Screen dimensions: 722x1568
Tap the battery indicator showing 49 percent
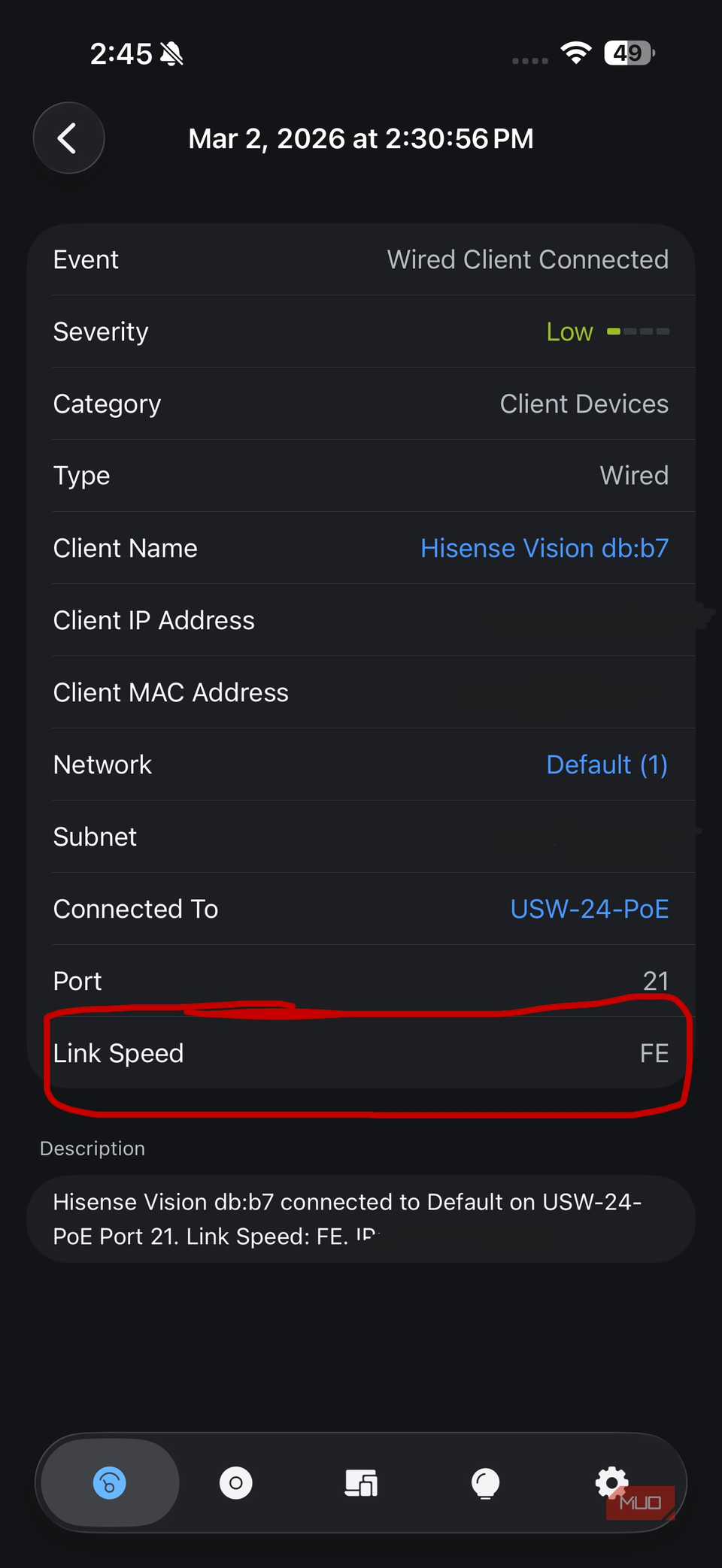(629, 53)
